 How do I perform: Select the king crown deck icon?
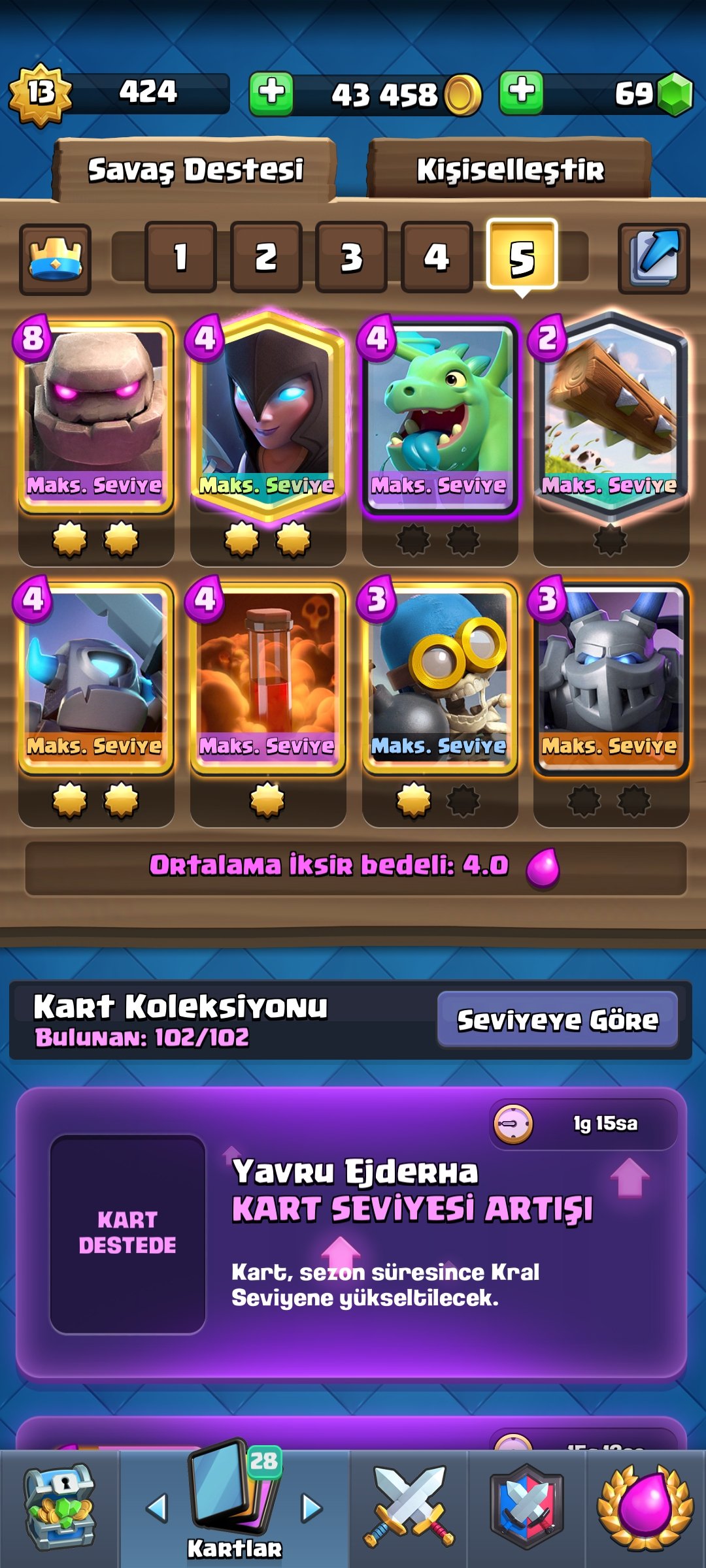54,258
